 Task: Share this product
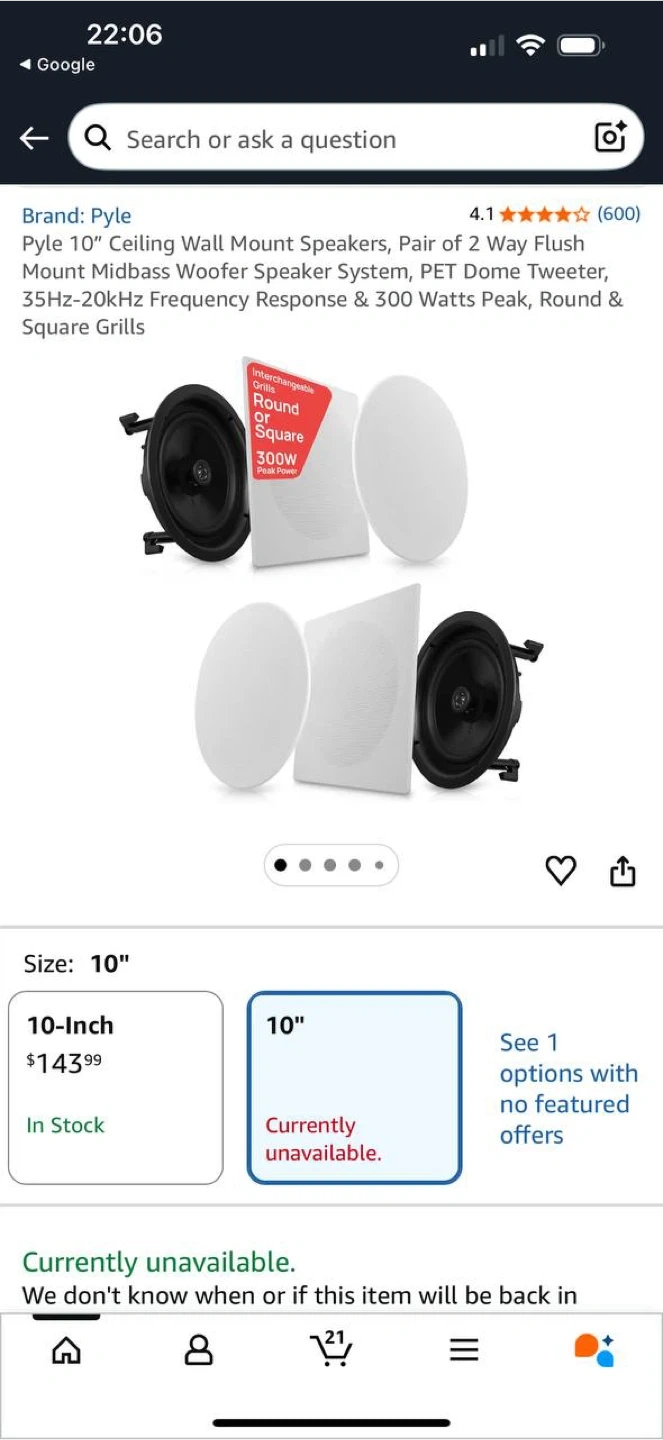click(622, 870)
